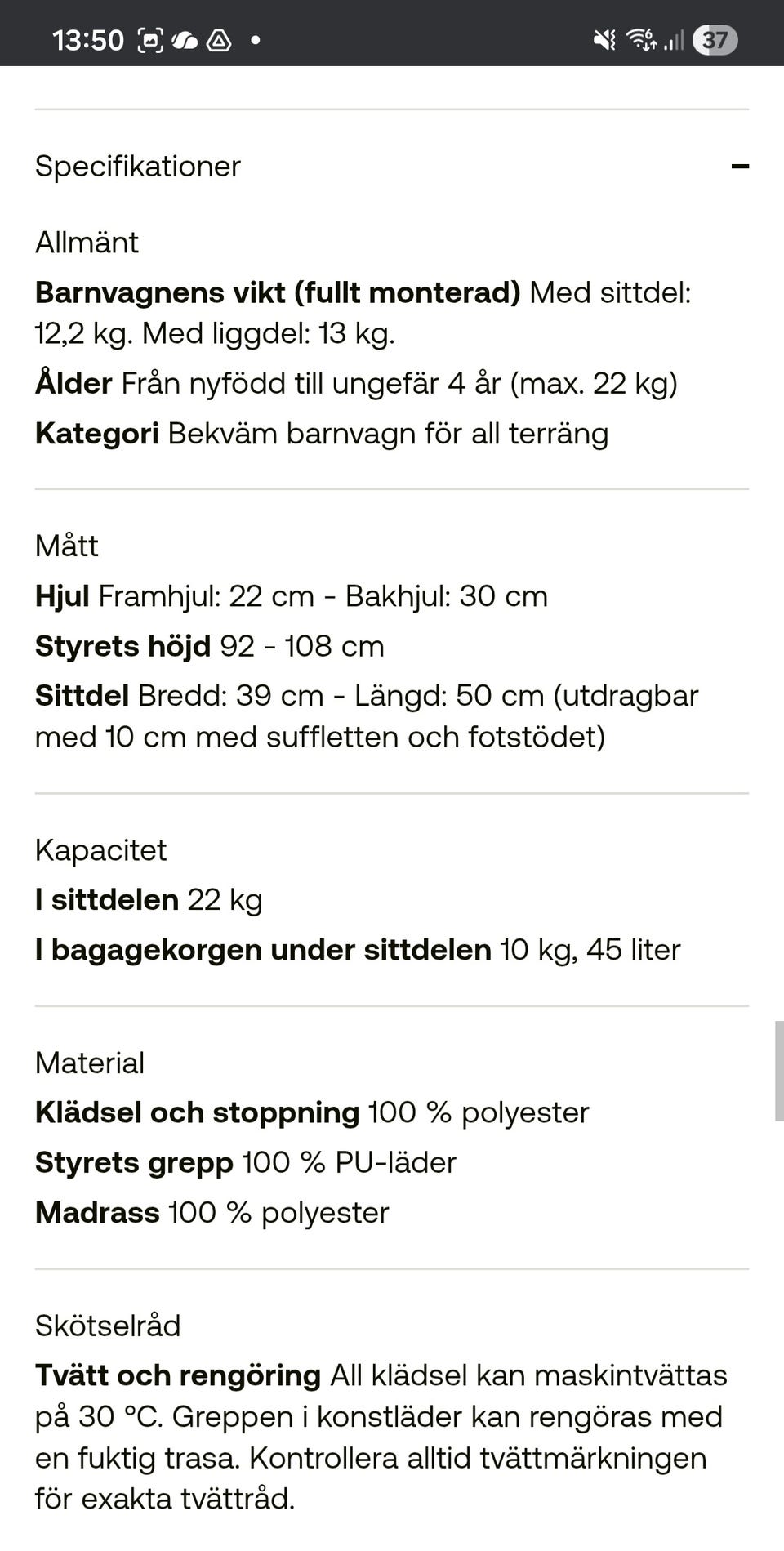Toggle the Kapacitet section visibility

100,849
